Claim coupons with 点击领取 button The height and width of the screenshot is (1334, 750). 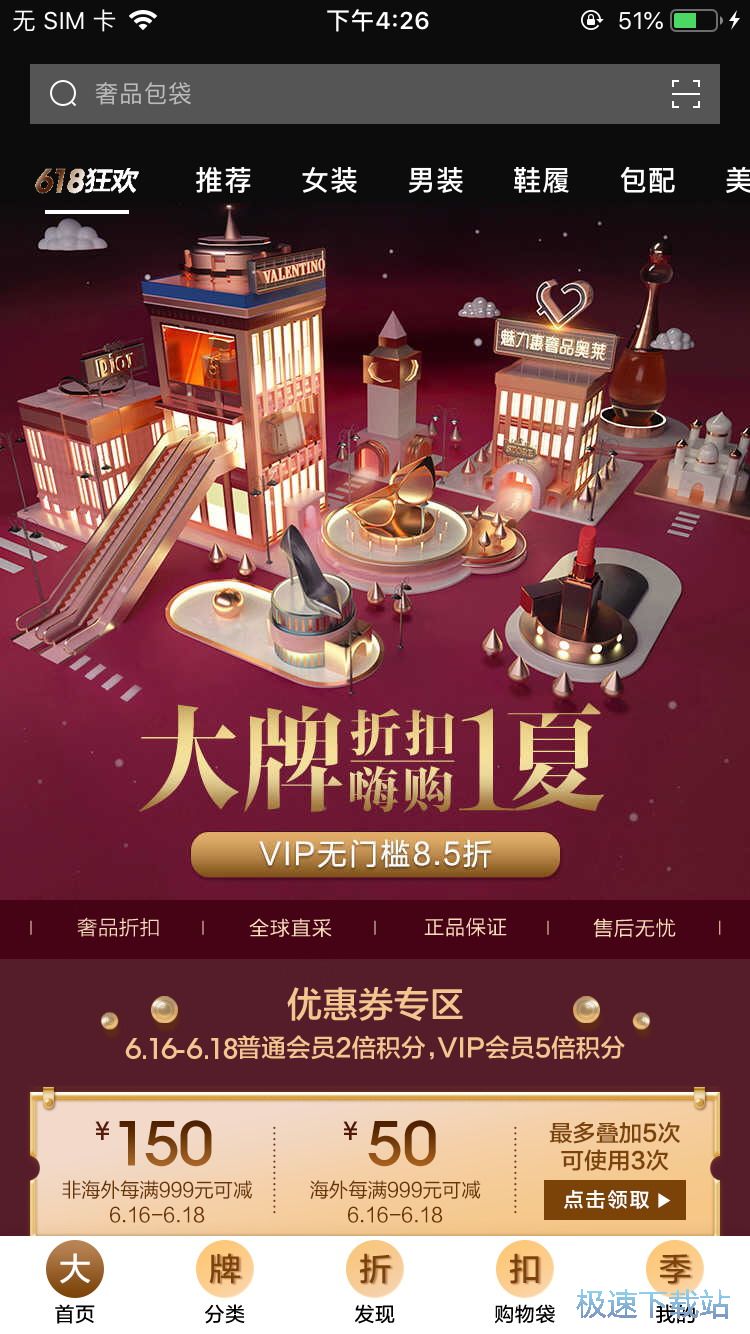pyautogui.click(x=615, y=1199)
